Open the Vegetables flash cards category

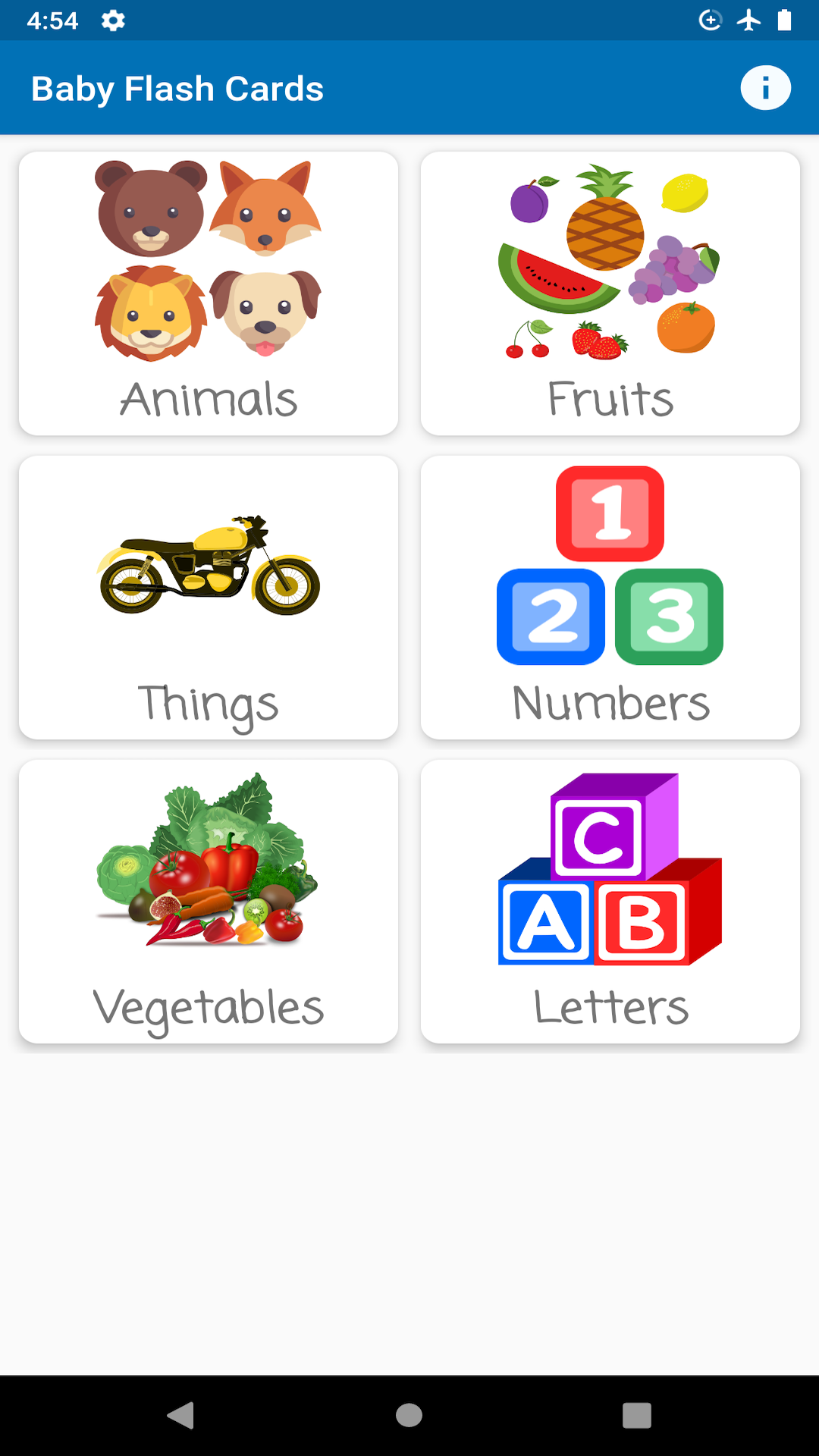[x=209, y=901]
